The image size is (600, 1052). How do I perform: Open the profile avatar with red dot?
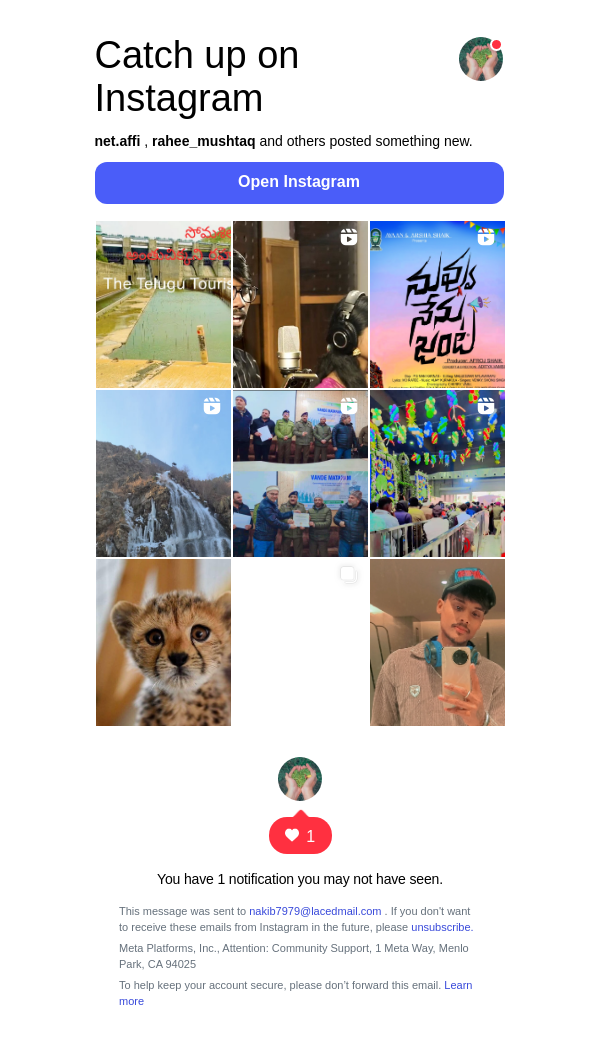click(x=480, y=59)
